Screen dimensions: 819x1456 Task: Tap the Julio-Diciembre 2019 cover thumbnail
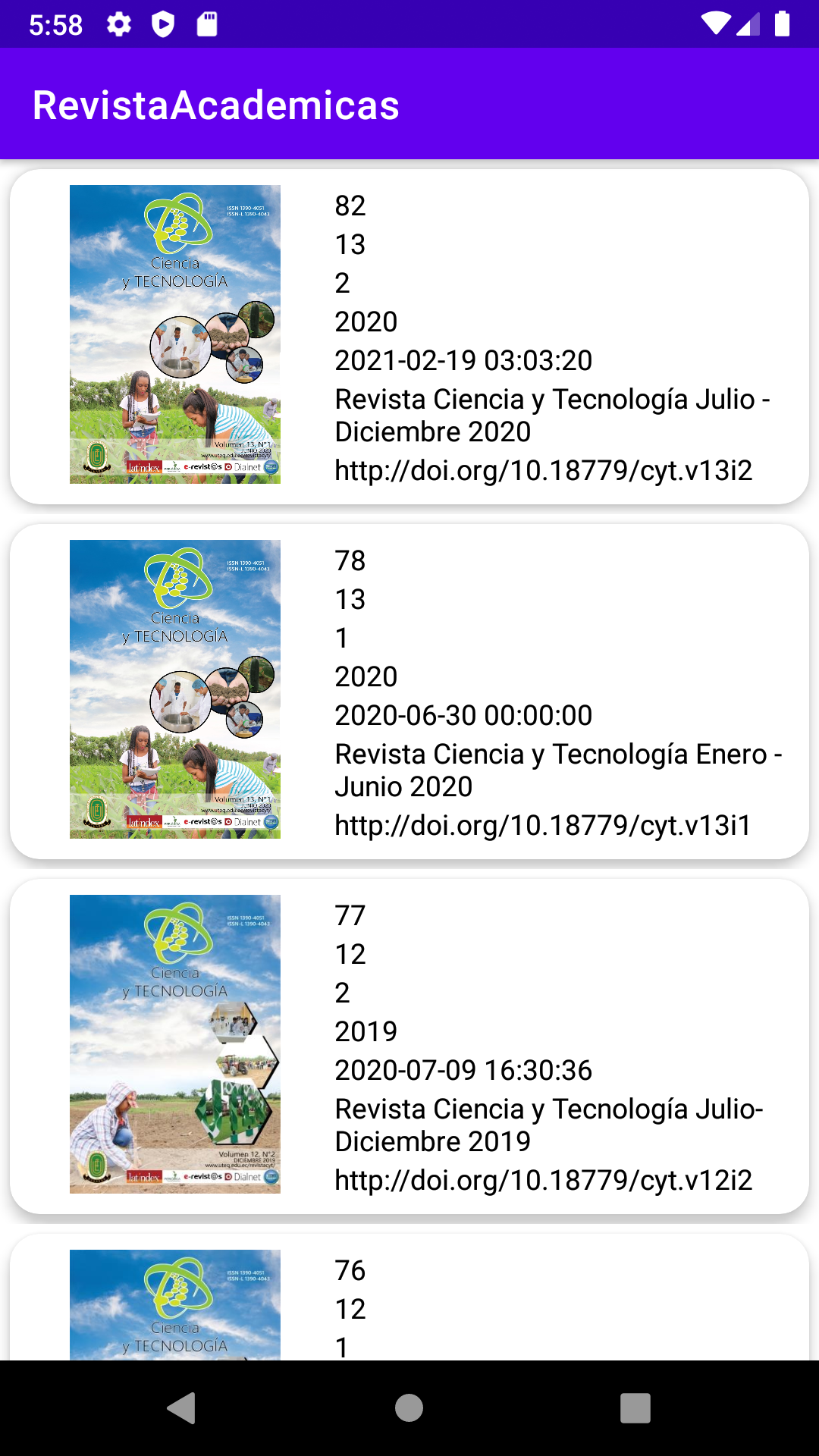[174, 1045]
